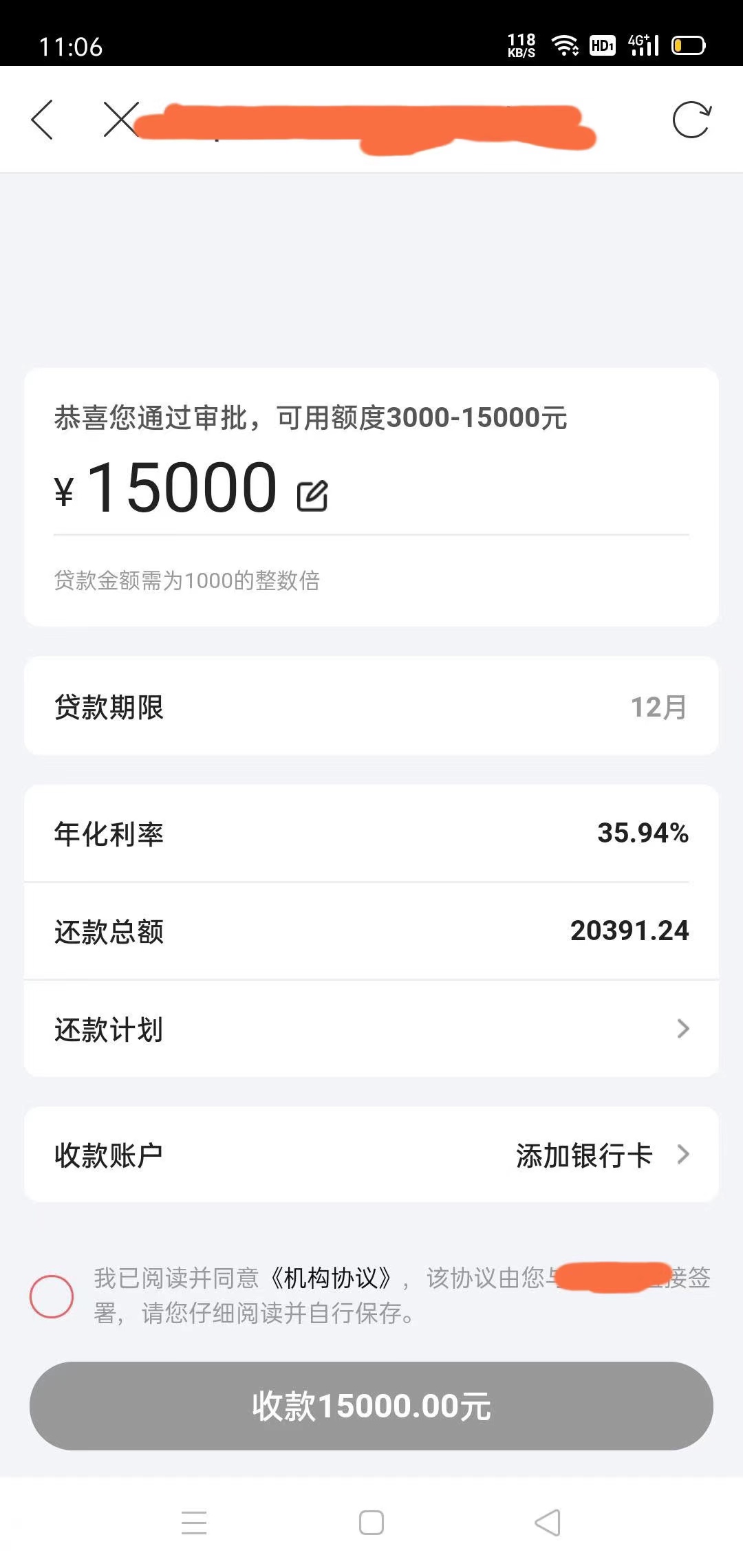Close the page with the X icon
The image size is (743, 1568).
pyautogui.click(x=121, y=120)
